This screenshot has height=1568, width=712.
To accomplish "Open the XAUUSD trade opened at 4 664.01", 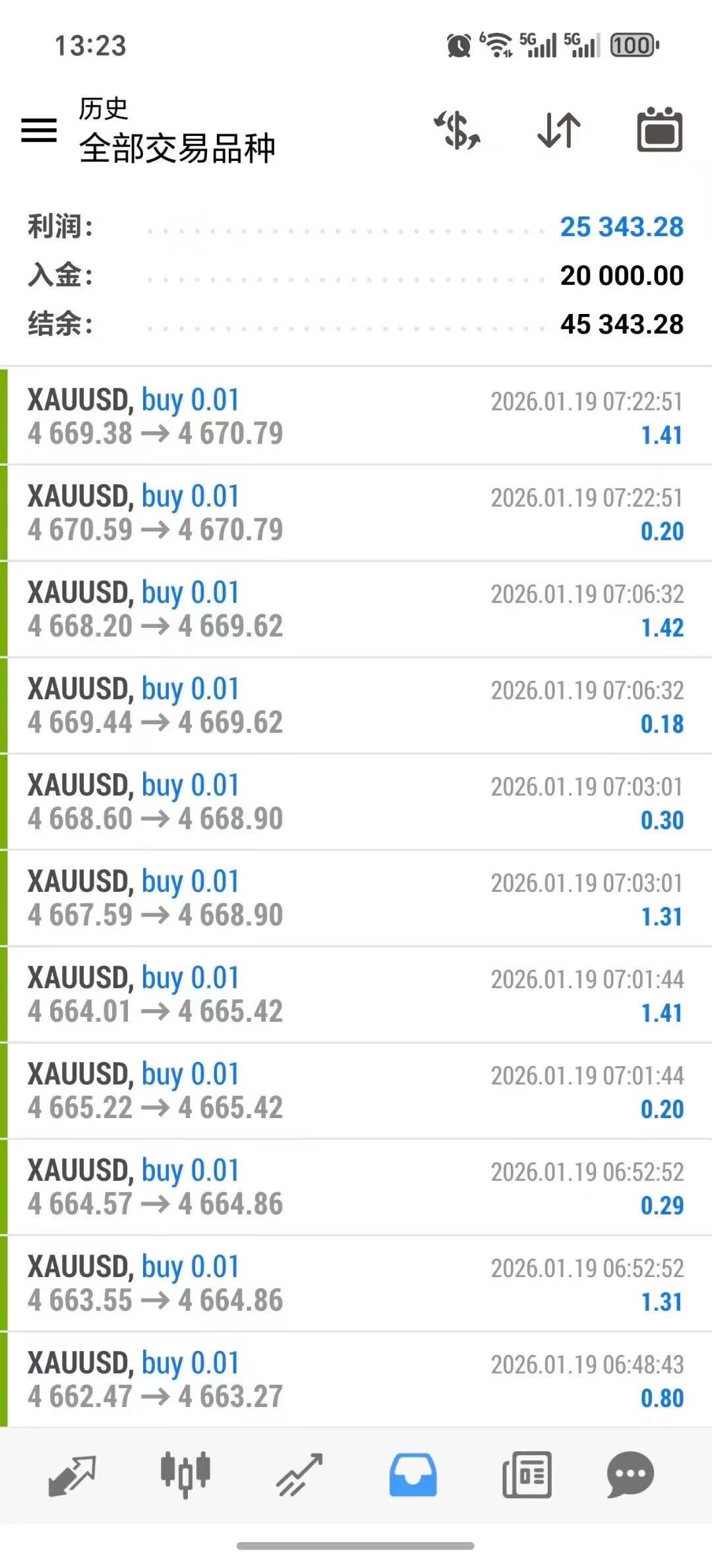I will click(x=356, y=994).
